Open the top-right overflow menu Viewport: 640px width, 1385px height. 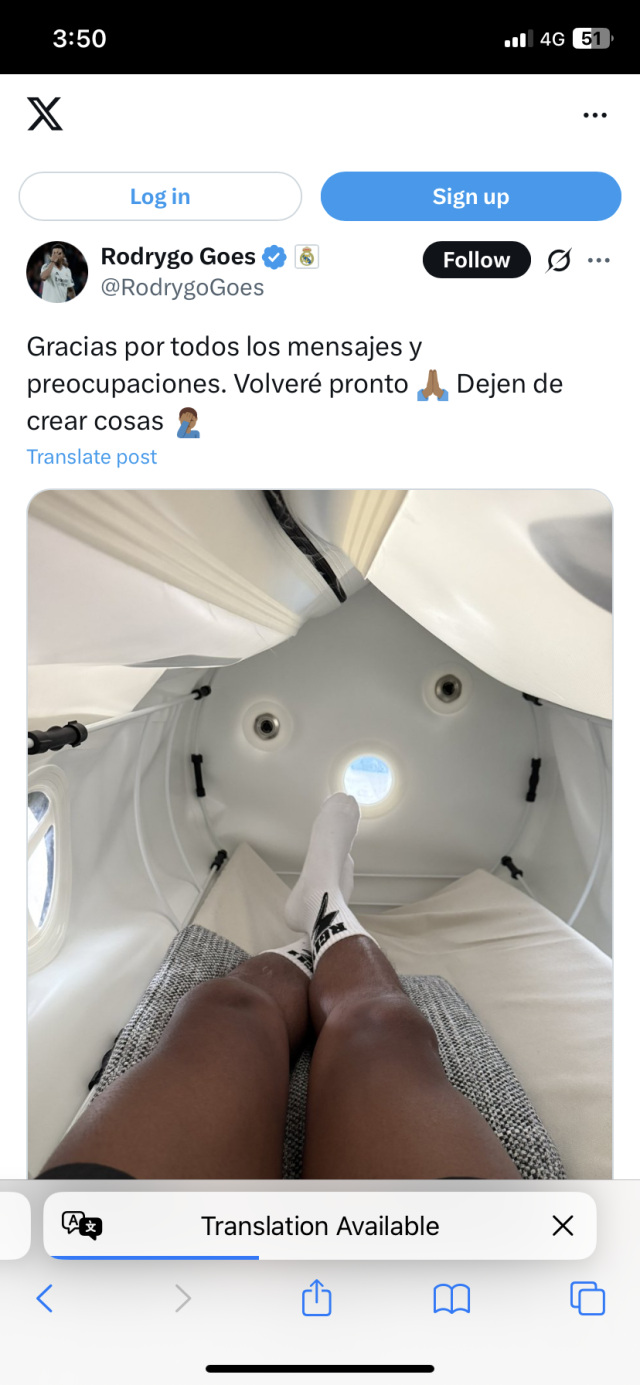(595, 115)
